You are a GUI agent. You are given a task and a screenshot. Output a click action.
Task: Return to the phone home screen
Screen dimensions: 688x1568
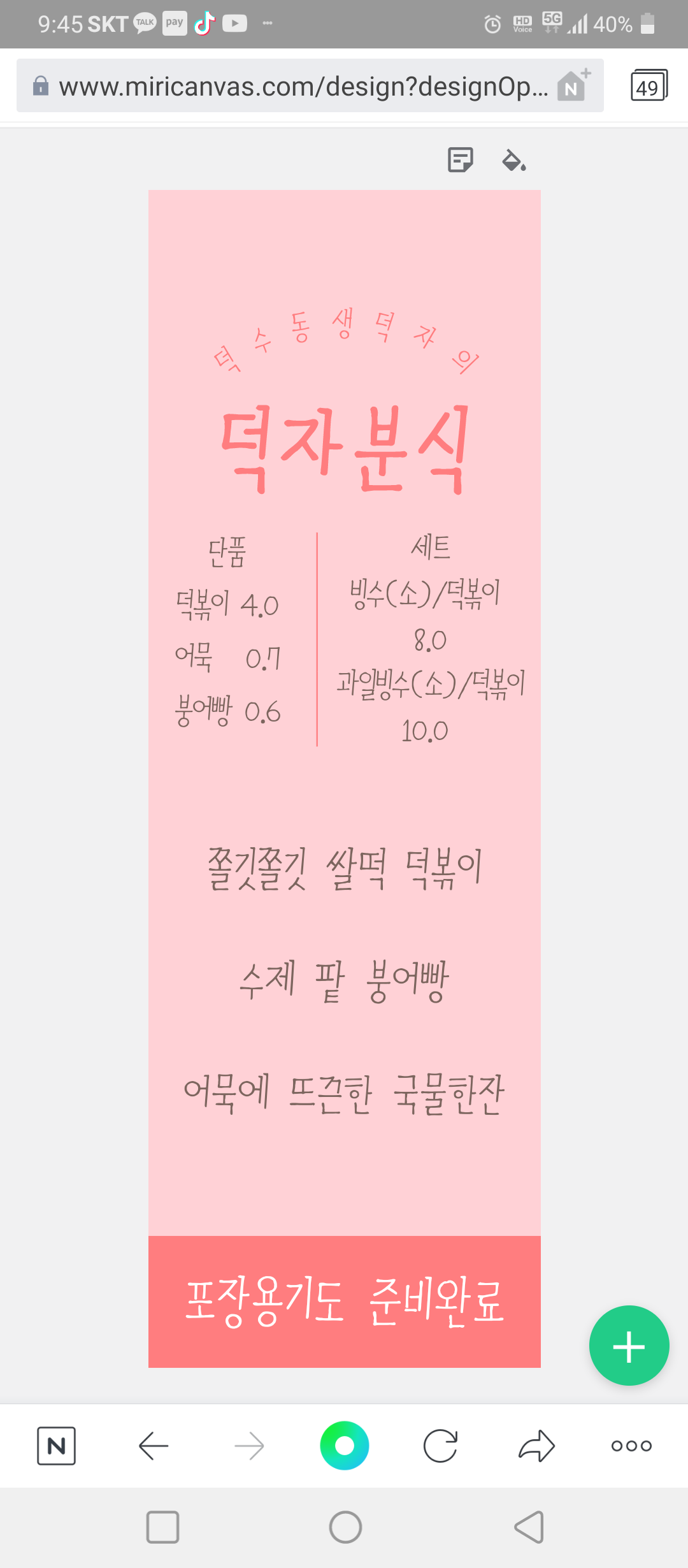[345, 1527]
